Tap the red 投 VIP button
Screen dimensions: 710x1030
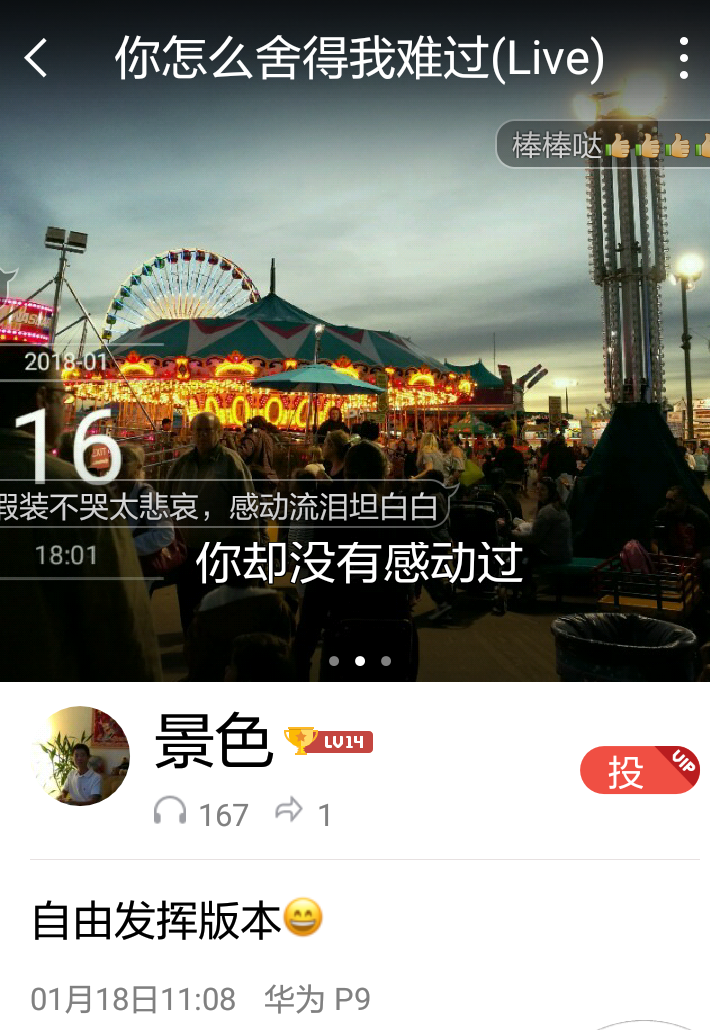(638, 771)
